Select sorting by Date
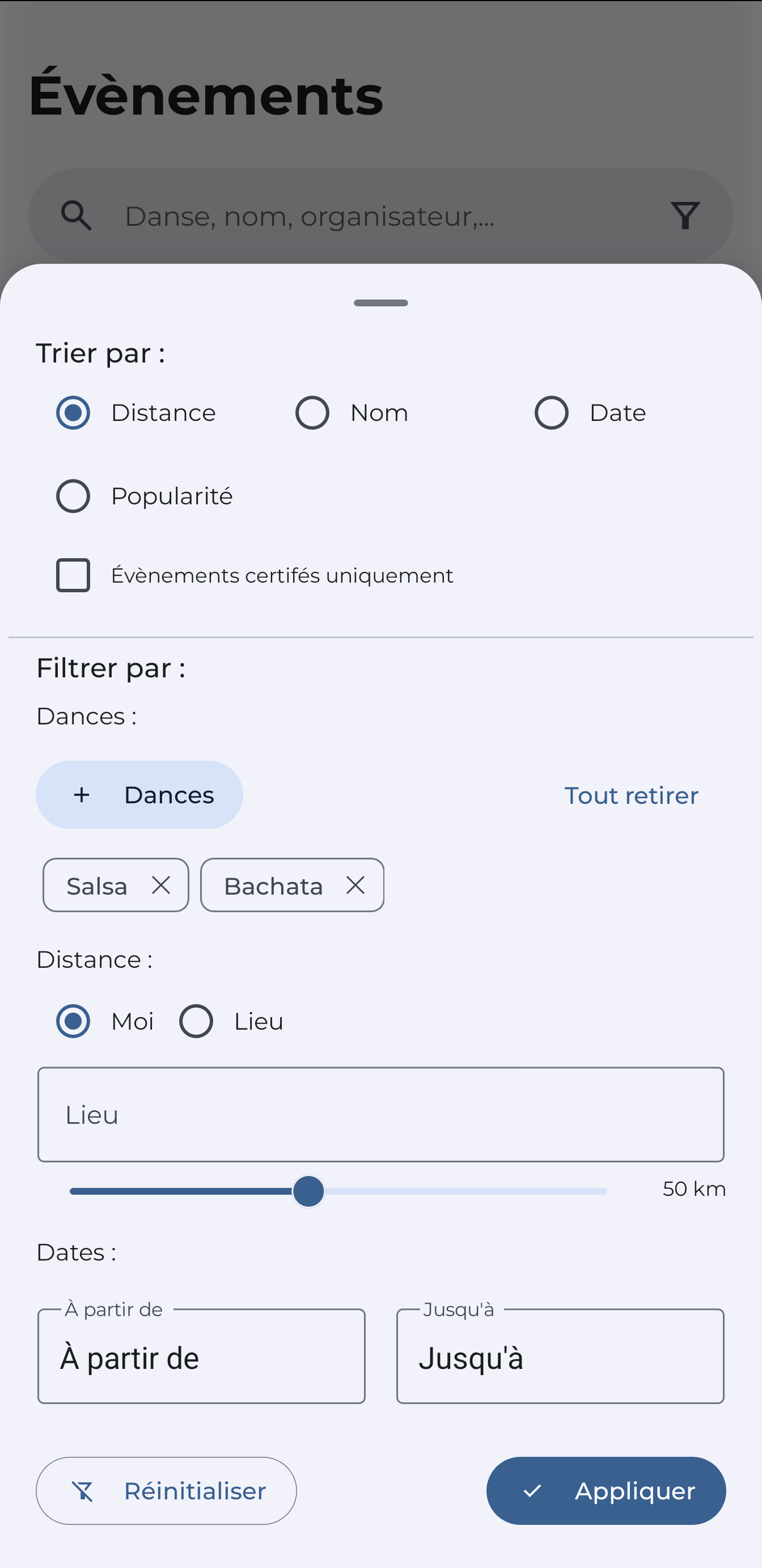 point(551,412)
